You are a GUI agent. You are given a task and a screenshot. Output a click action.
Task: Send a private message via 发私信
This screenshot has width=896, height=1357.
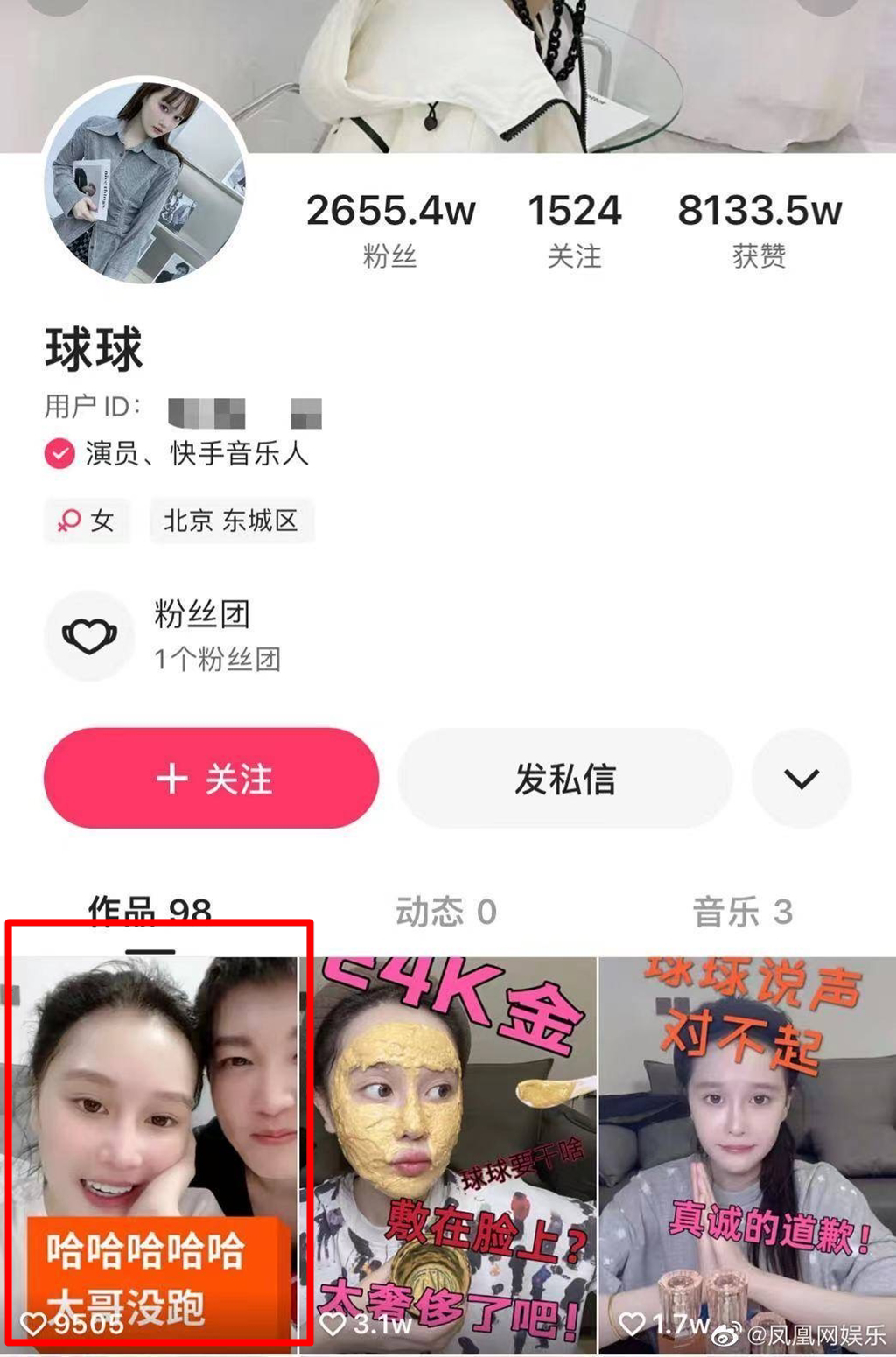[564, 778]
